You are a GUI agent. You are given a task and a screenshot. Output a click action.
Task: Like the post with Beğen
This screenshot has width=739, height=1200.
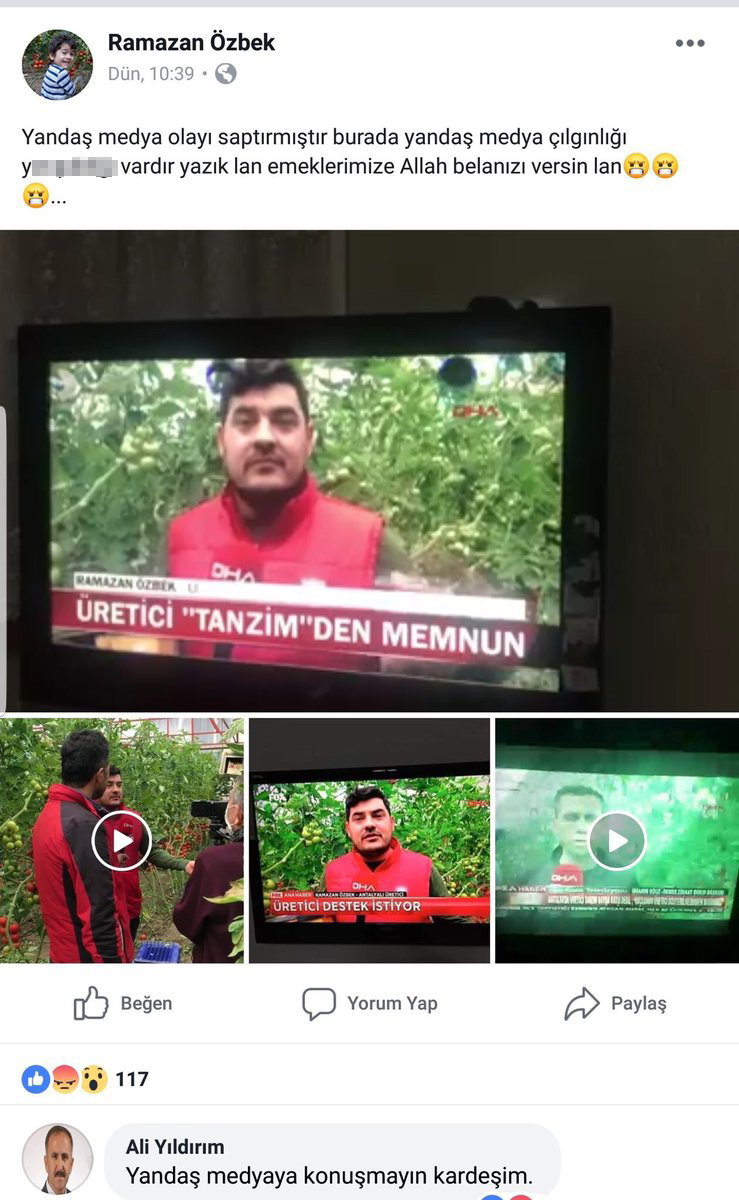tap(123, 1003)
